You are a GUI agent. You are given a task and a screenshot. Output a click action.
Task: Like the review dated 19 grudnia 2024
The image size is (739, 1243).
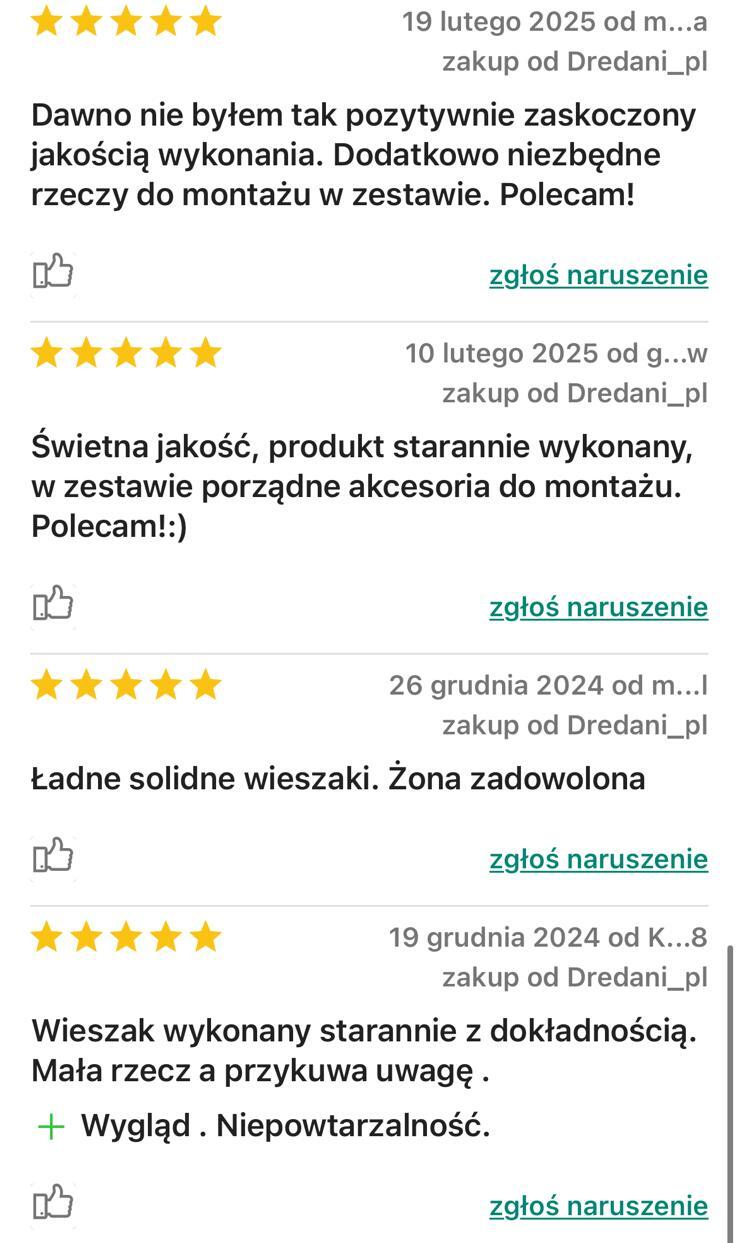(53, 1203)
